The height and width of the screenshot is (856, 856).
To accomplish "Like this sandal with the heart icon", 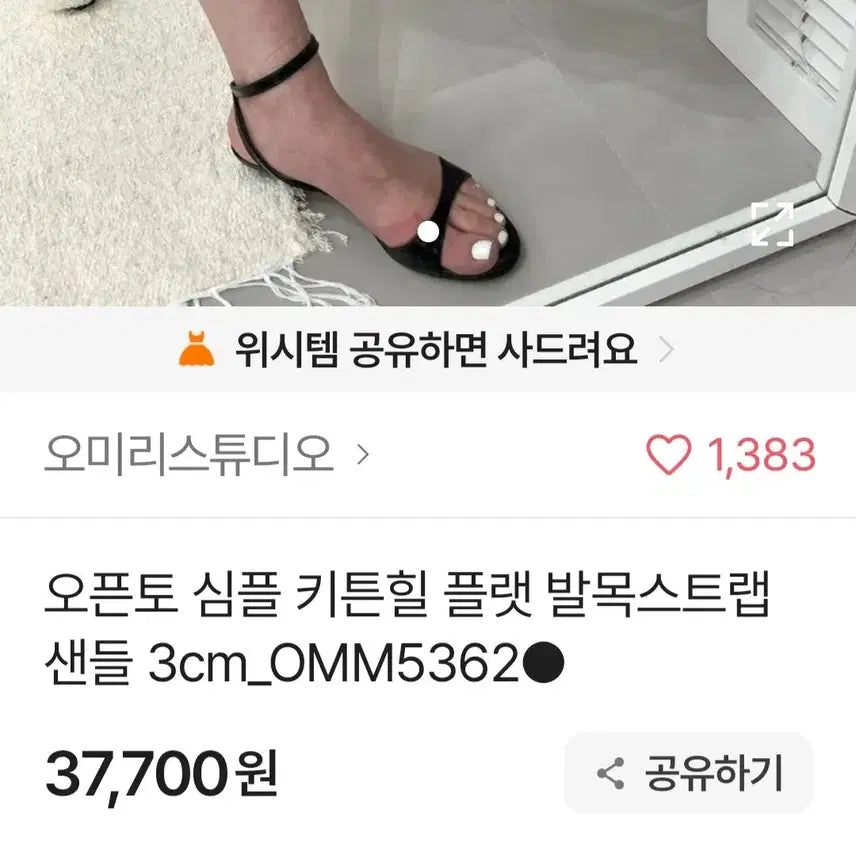I will tap(669, 455).
